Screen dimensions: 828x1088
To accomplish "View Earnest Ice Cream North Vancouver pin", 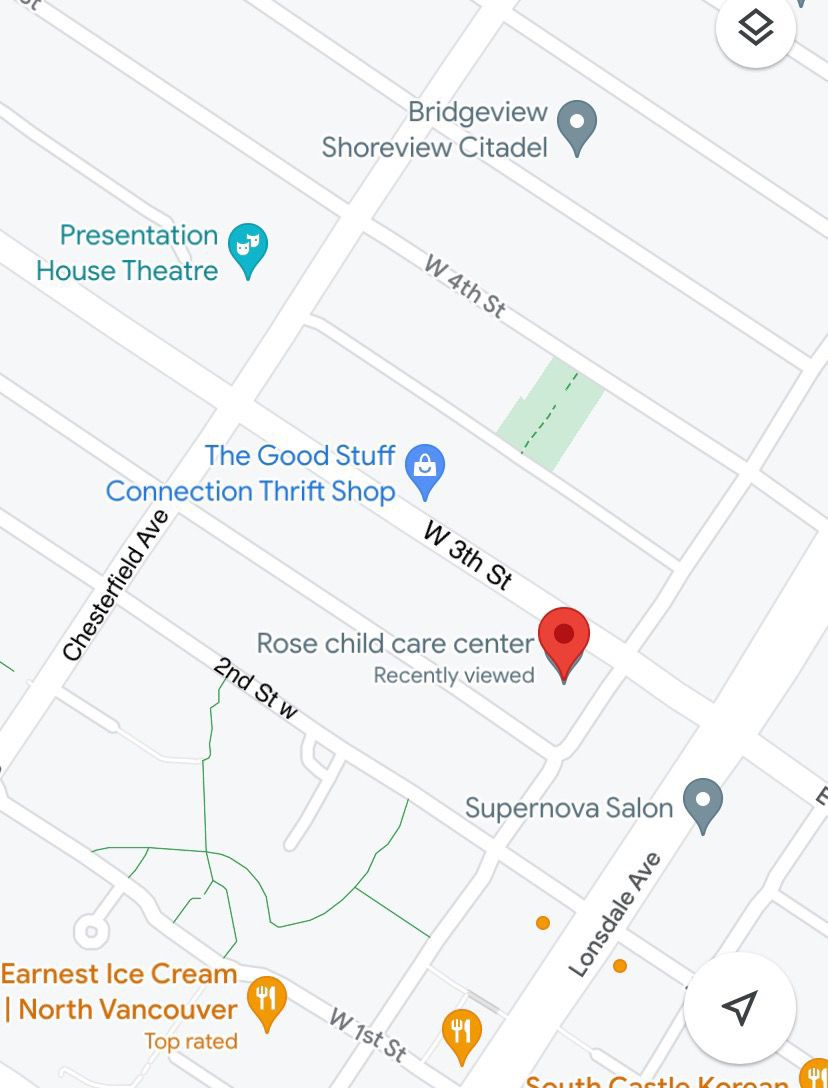I will tap(266, 1000).
